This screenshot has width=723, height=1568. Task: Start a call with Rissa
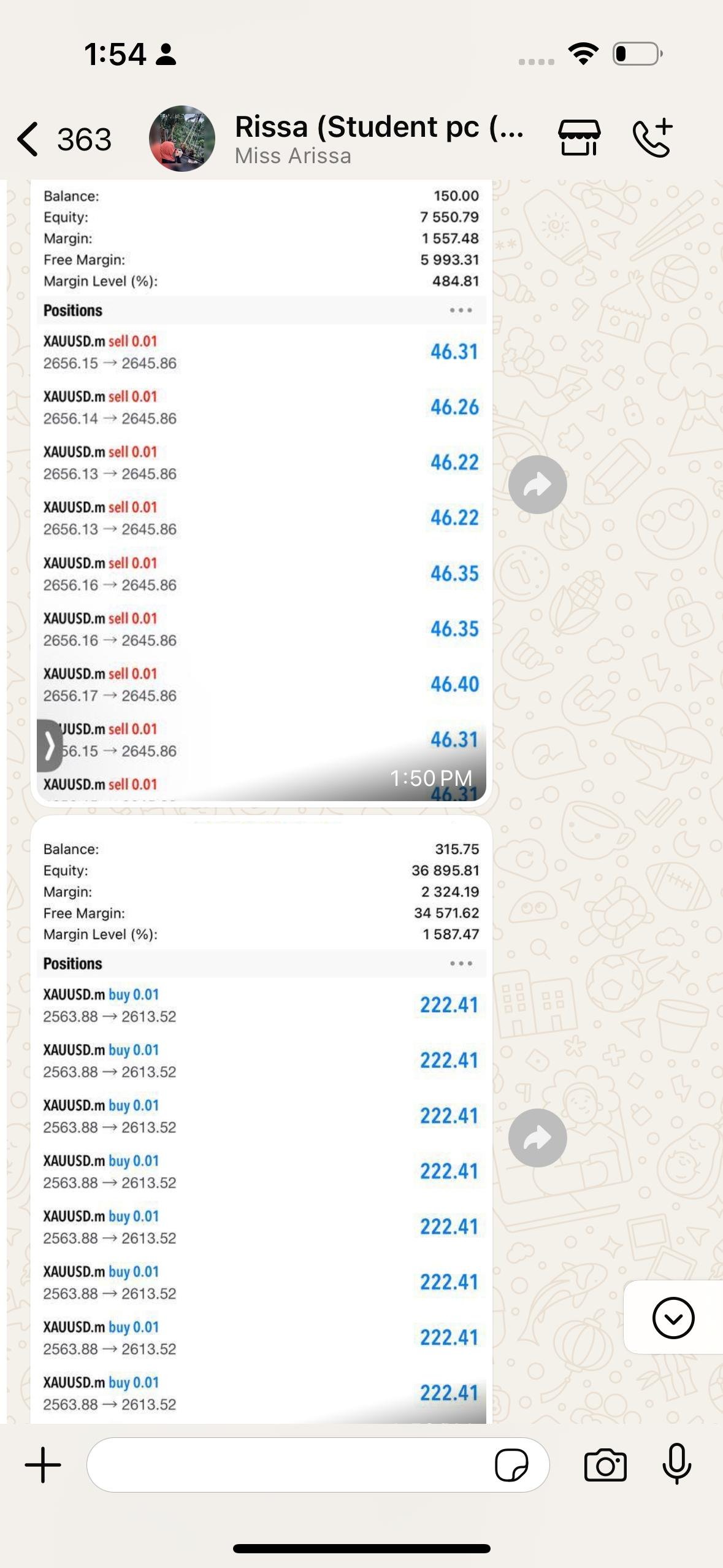click(653, 137)
